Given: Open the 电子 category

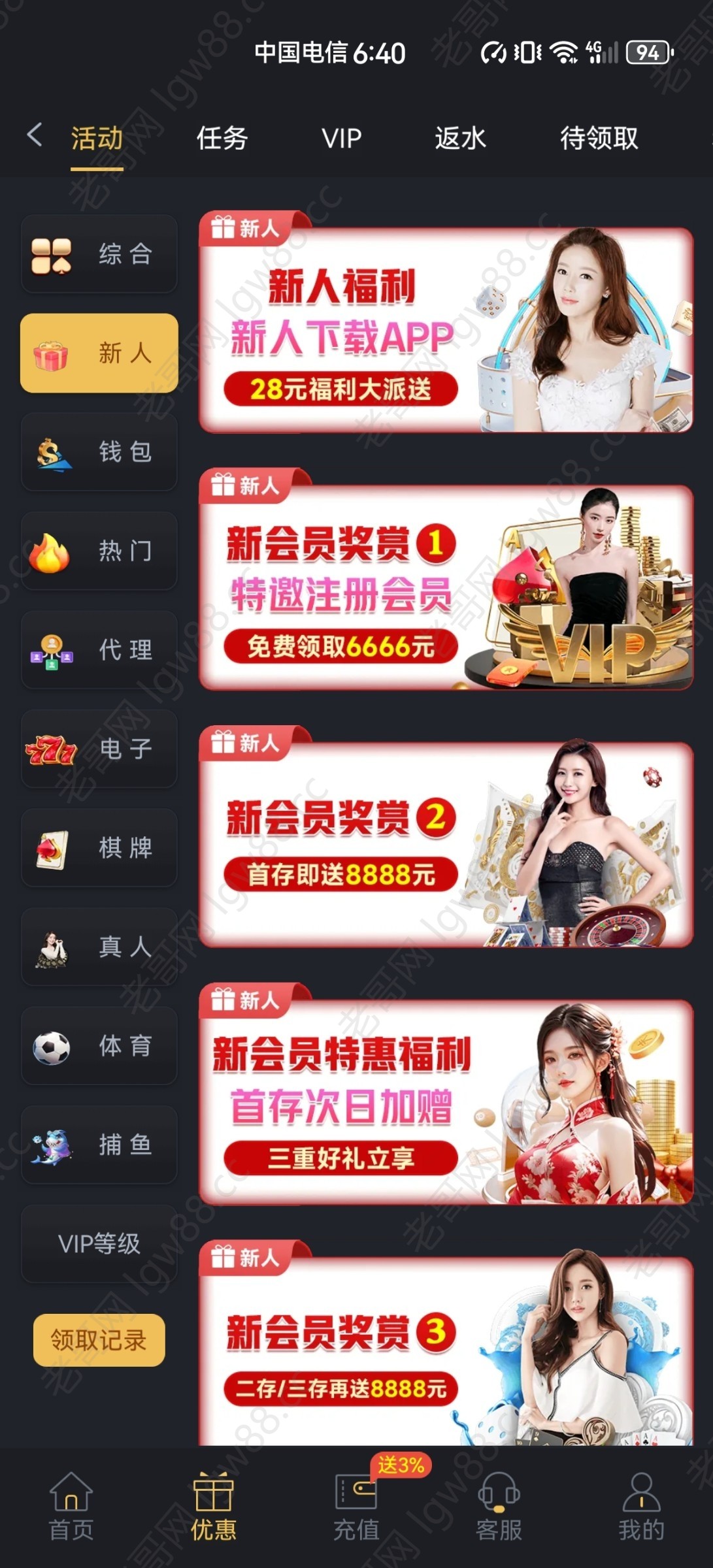Looking at the screenshot, I should pos(99,749).
